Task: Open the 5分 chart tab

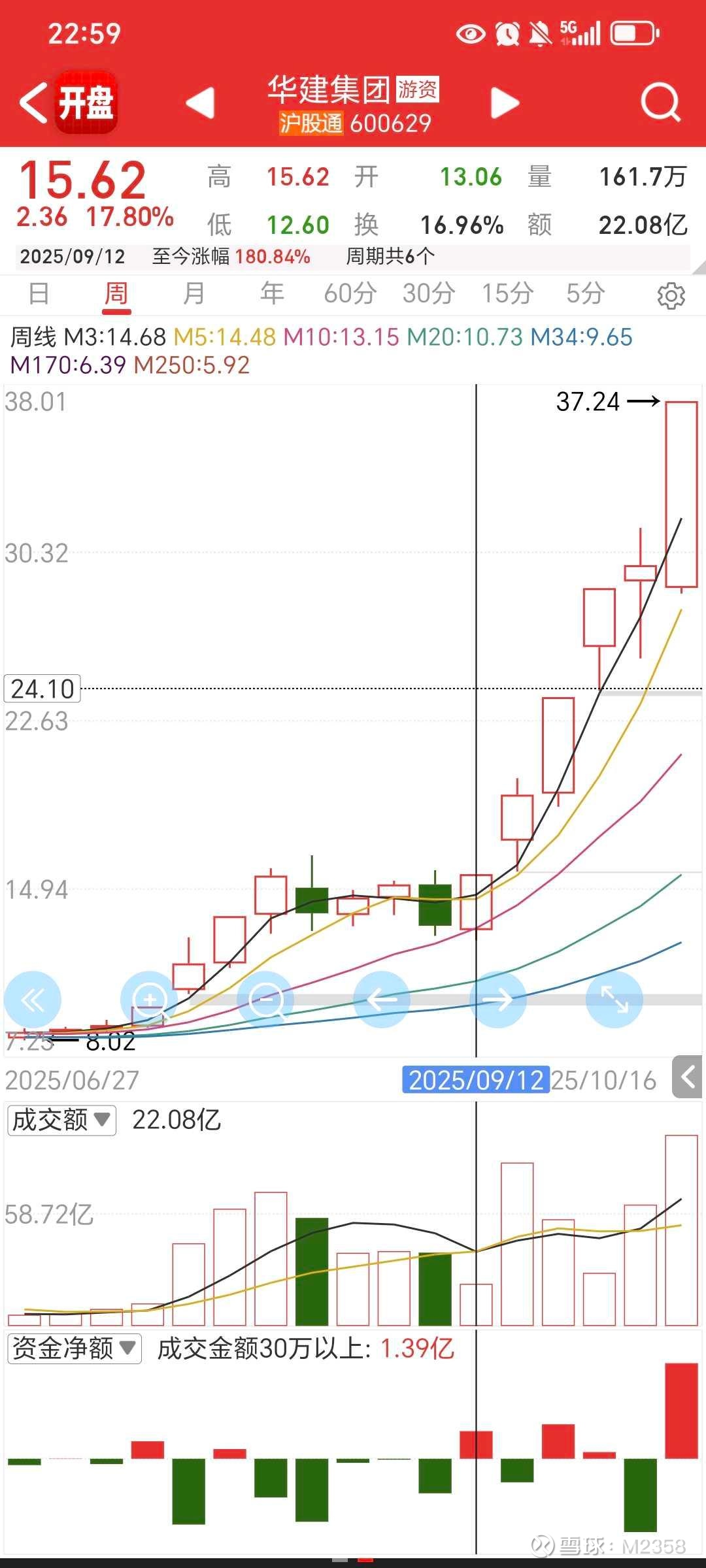Action: (585, 294)
